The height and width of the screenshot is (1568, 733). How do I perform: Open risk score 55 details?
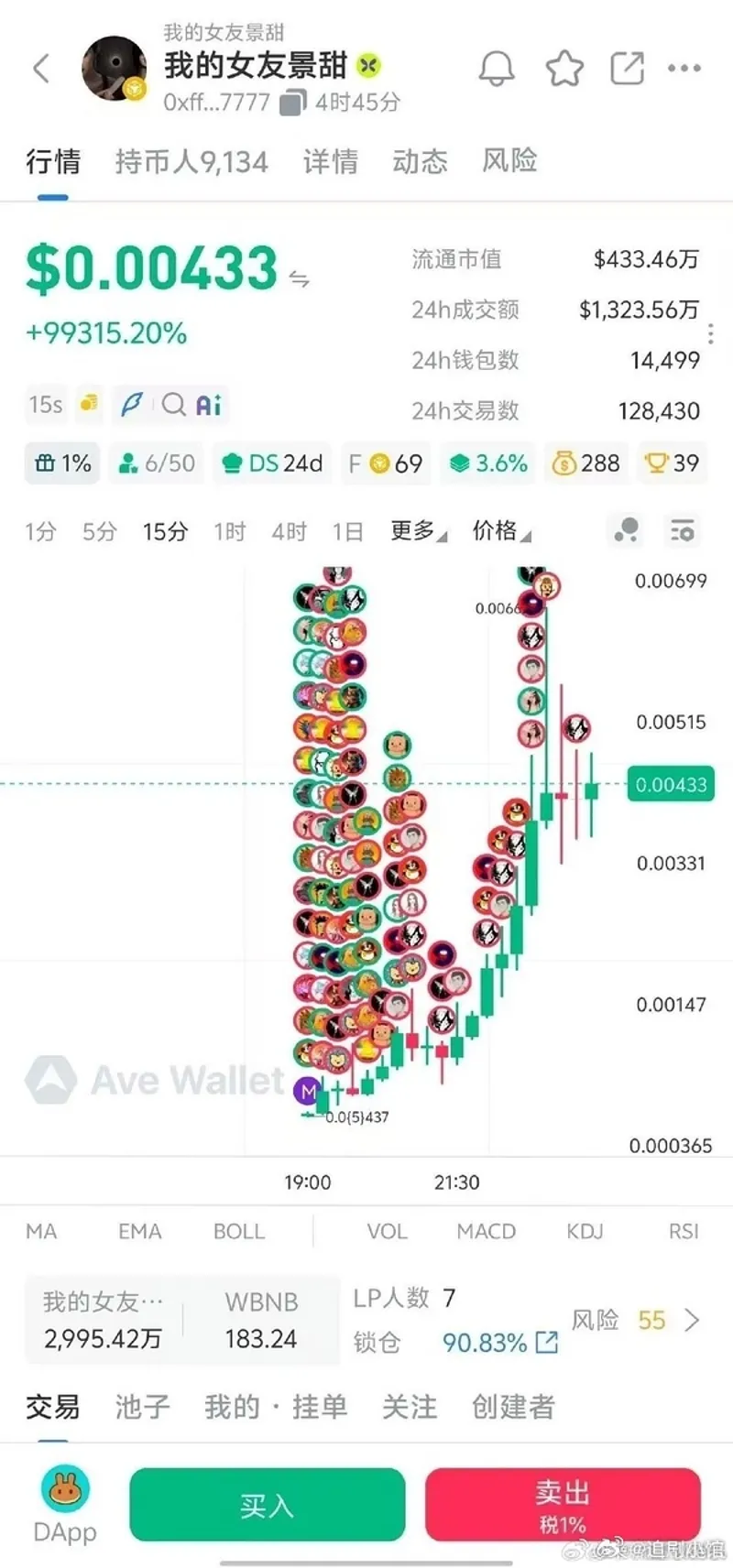636,1321
